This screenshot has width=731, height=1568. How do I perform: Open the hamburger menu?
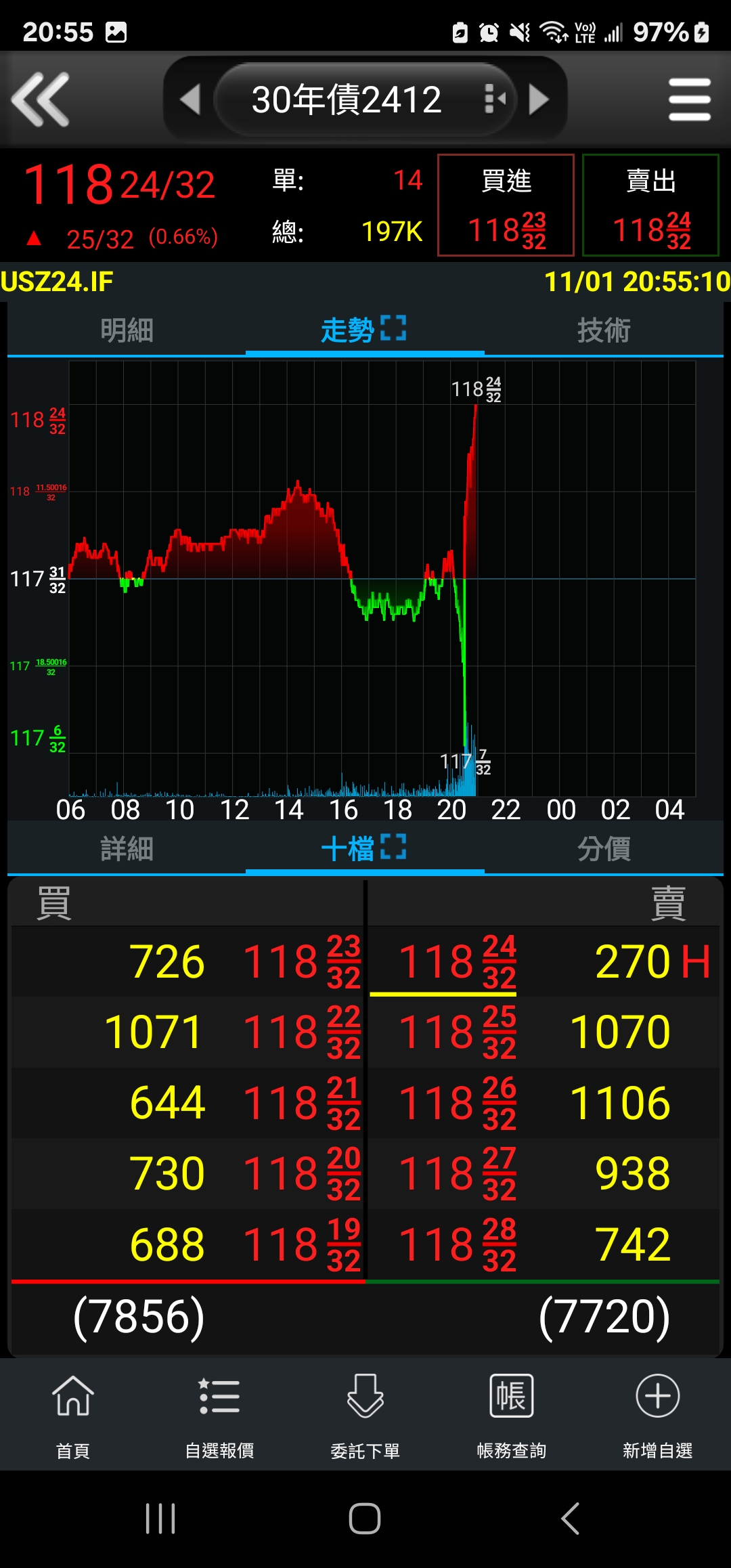[x=689, y=100]
